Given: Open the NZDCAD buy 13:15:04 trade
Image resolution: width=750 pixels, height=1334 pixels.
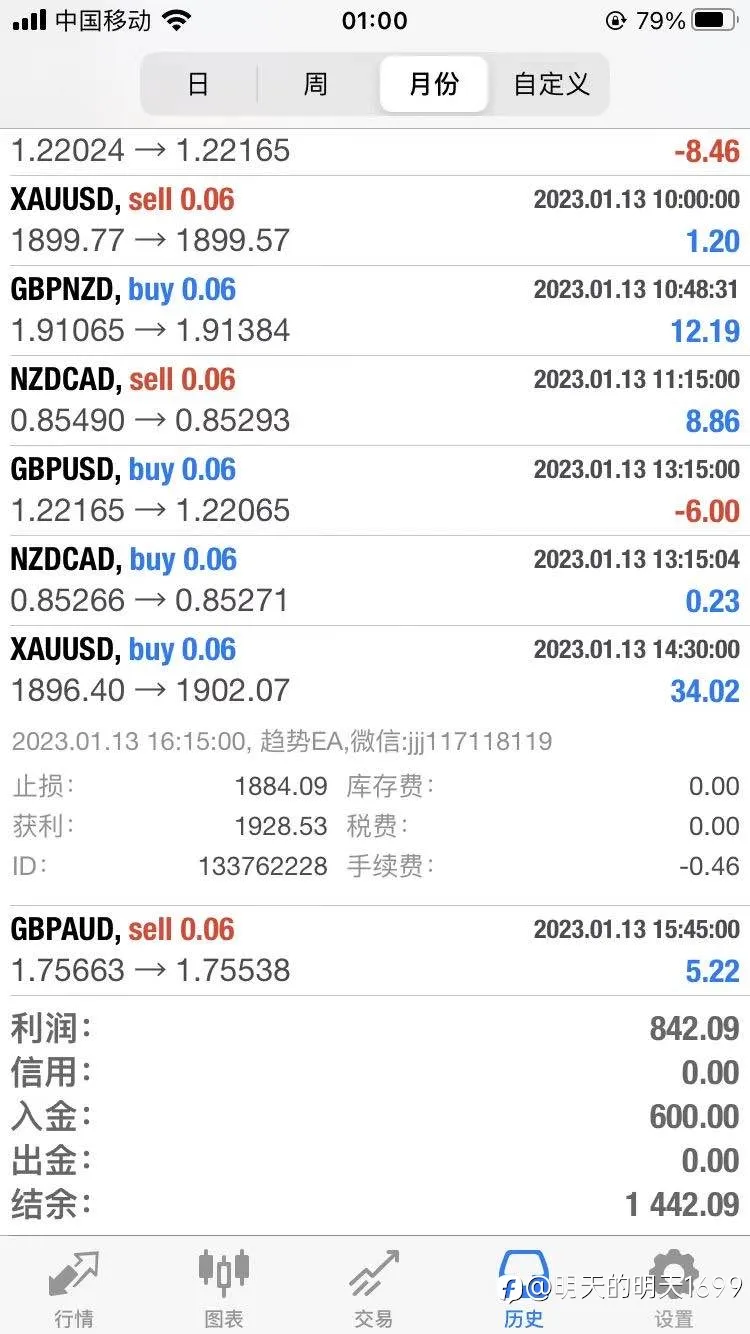Looking at the screenshot, I should point(375,580).
